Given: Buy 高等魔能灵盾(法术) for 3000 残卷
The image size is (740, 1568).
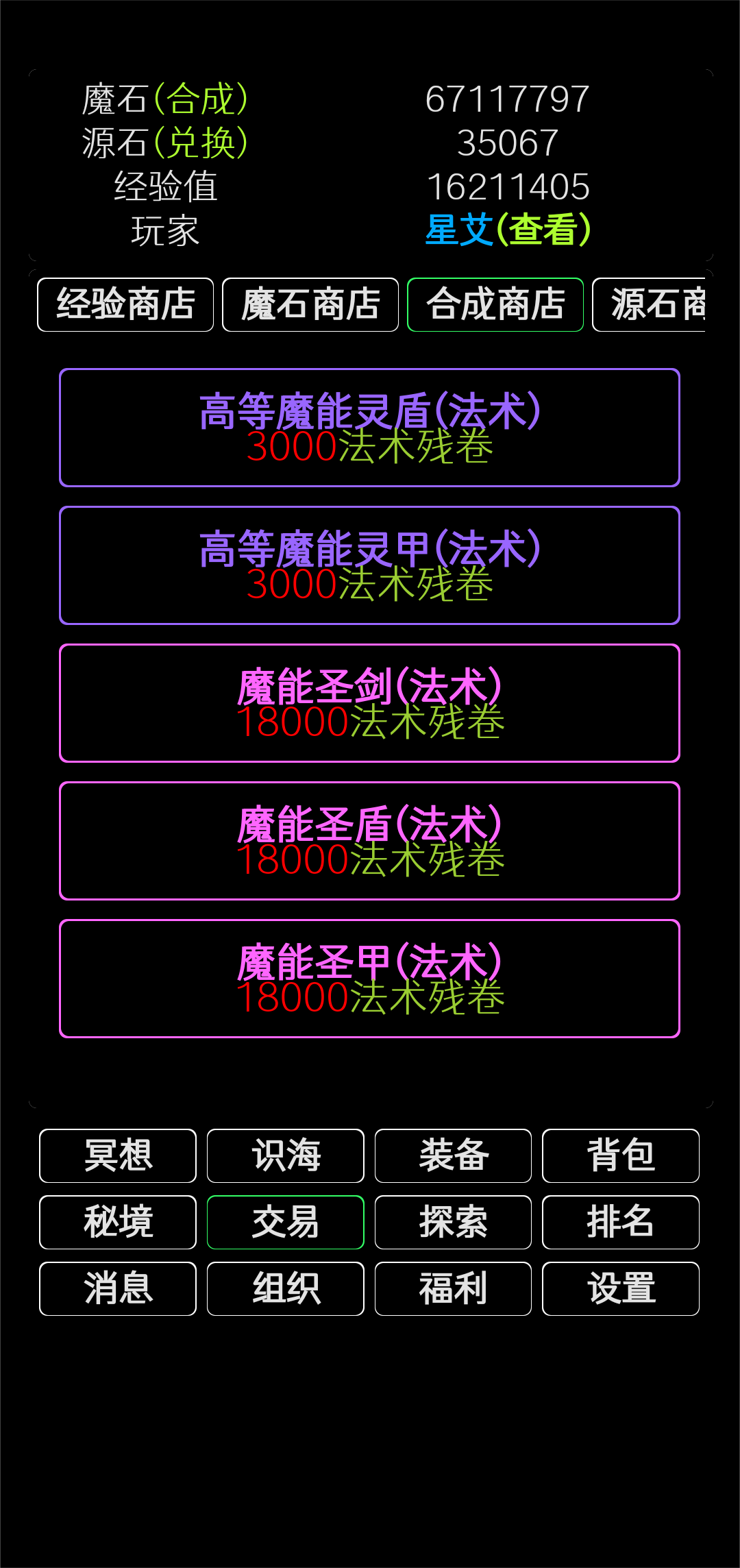Looking at the screenshot, I should pyautogui.click(x=370, y=427).
